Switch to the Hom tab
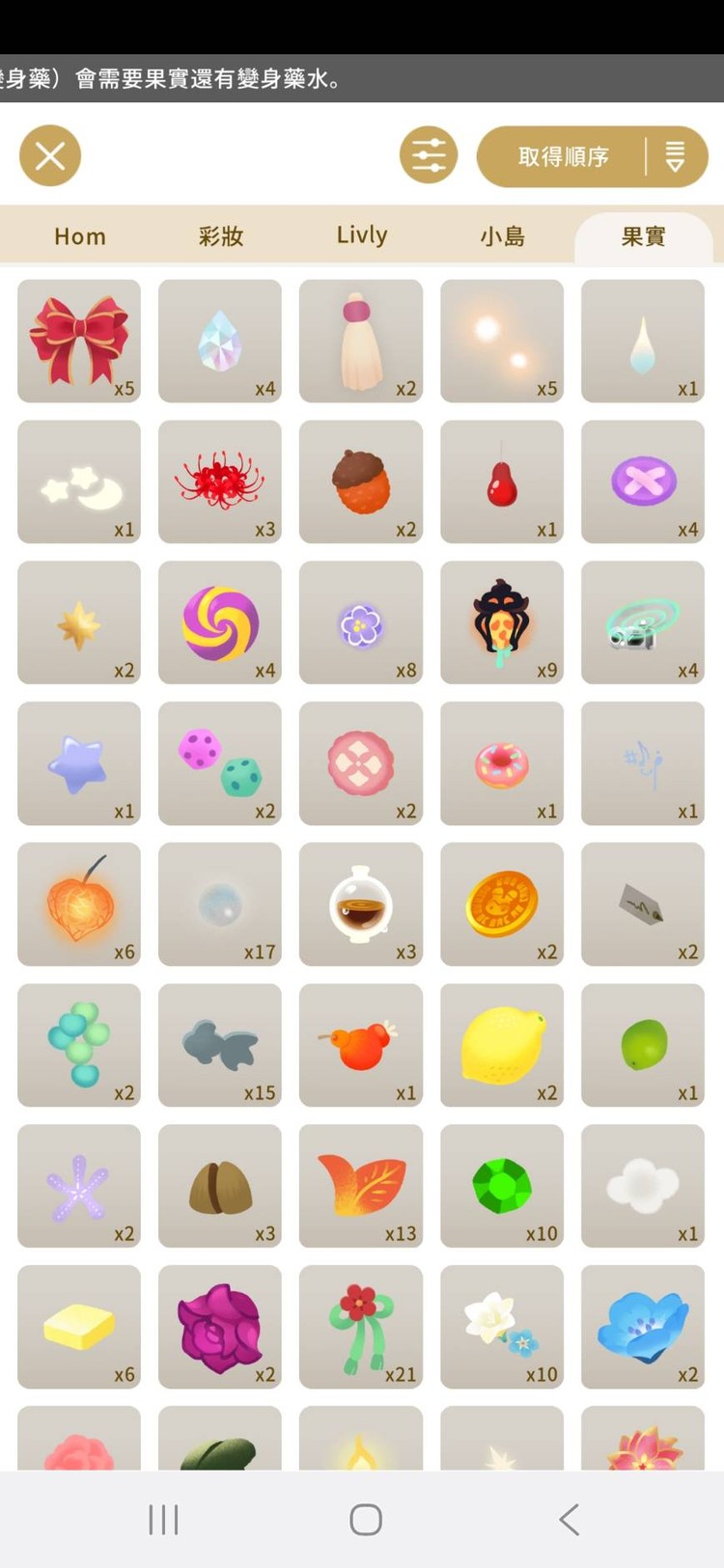Image resolution: width=724 pixels, height=1568 pixels. pyautogui.click(x=80, y=236)
